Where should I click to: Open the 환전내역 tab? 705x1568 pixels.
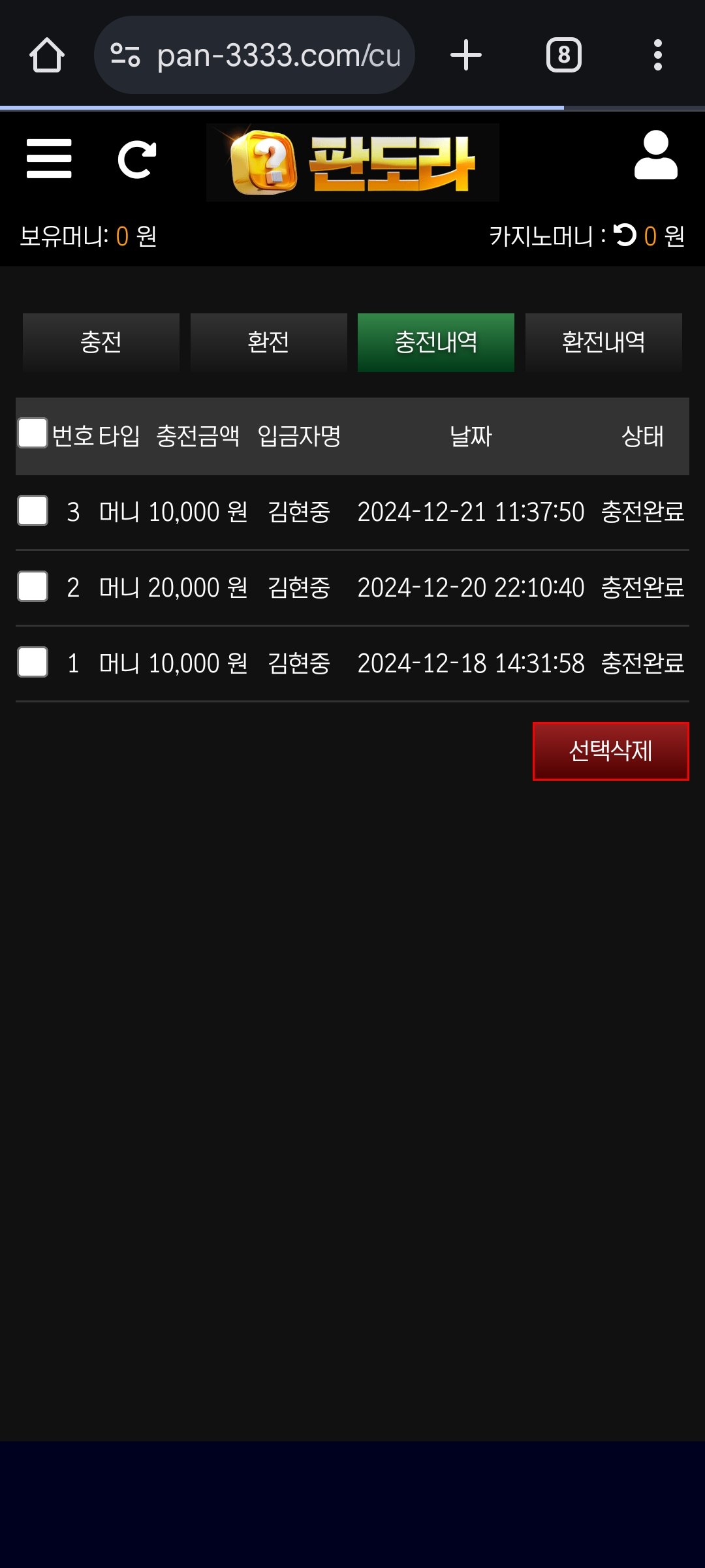603,342
